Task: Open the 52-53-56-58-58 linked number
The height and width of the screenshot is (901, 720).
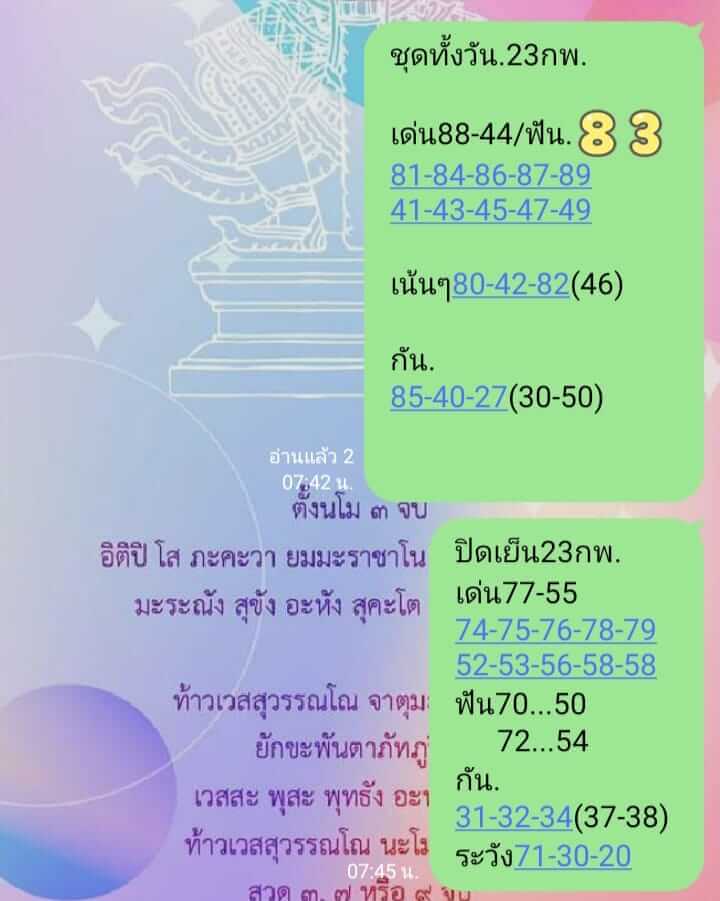Action: pos(556,665)
